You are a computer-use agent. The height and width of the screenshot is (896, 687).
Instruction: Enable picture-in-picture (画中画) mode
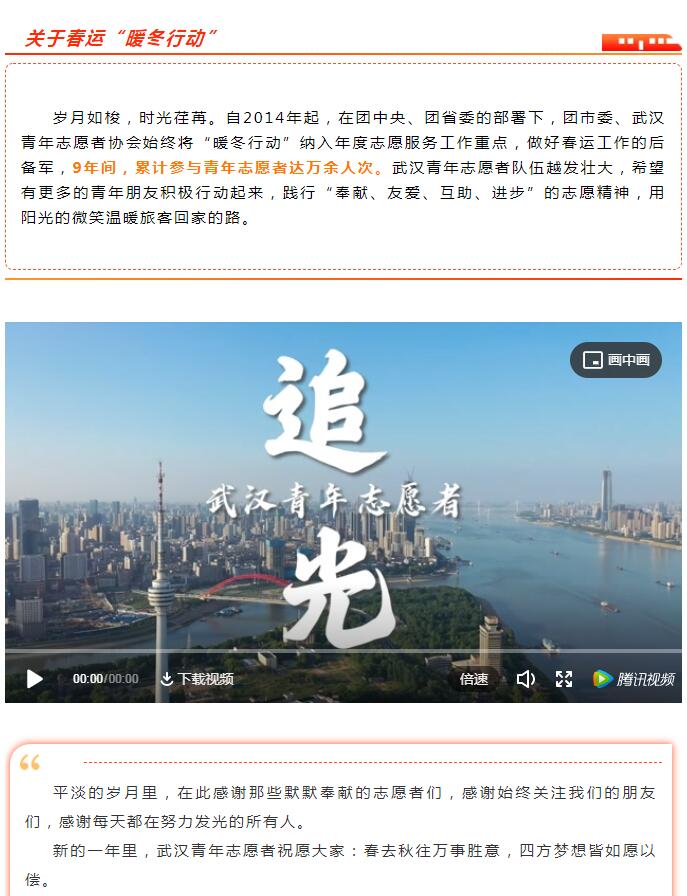(x=616, y=360)
